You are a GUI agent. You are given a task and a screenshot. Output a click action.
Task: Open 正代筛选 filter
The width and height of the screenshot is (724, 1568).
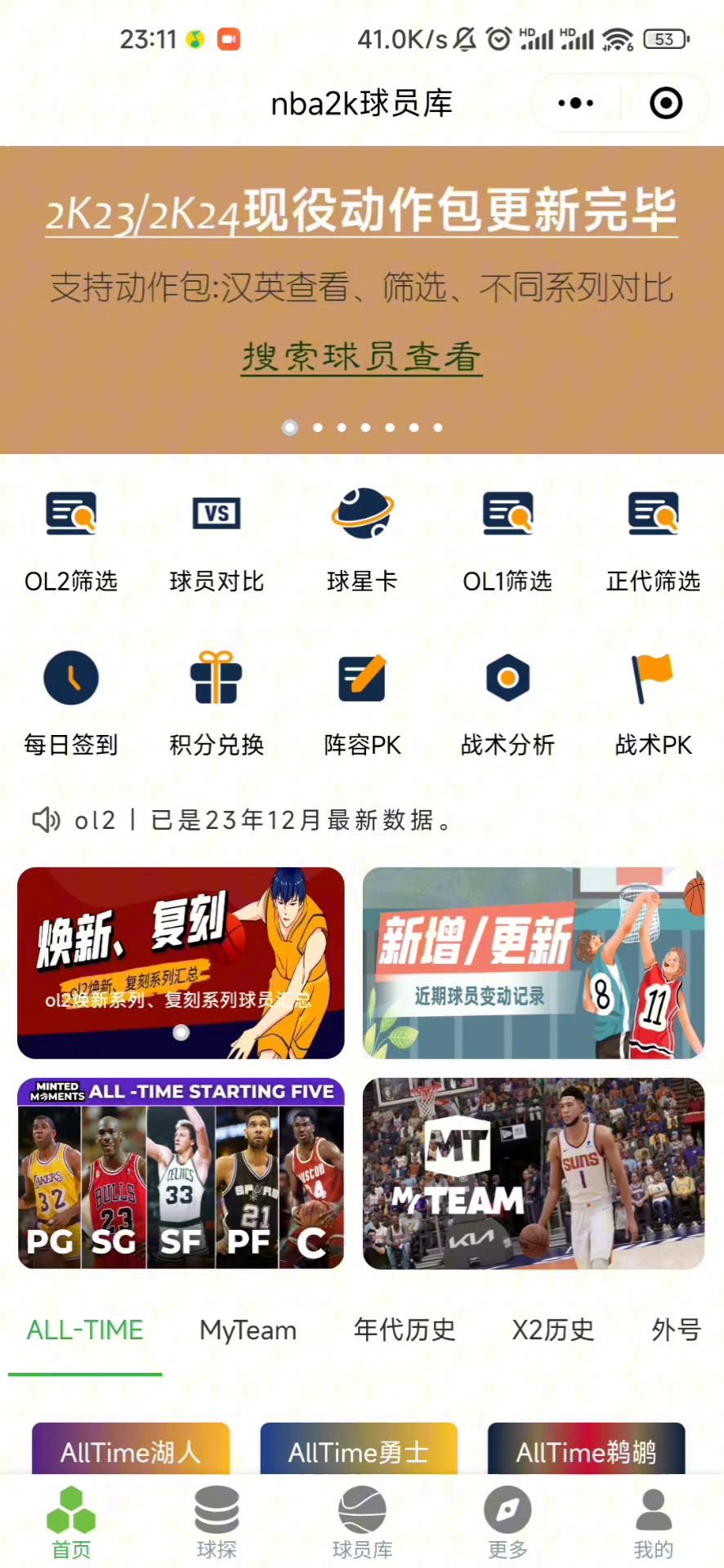[x=653, y=538]
